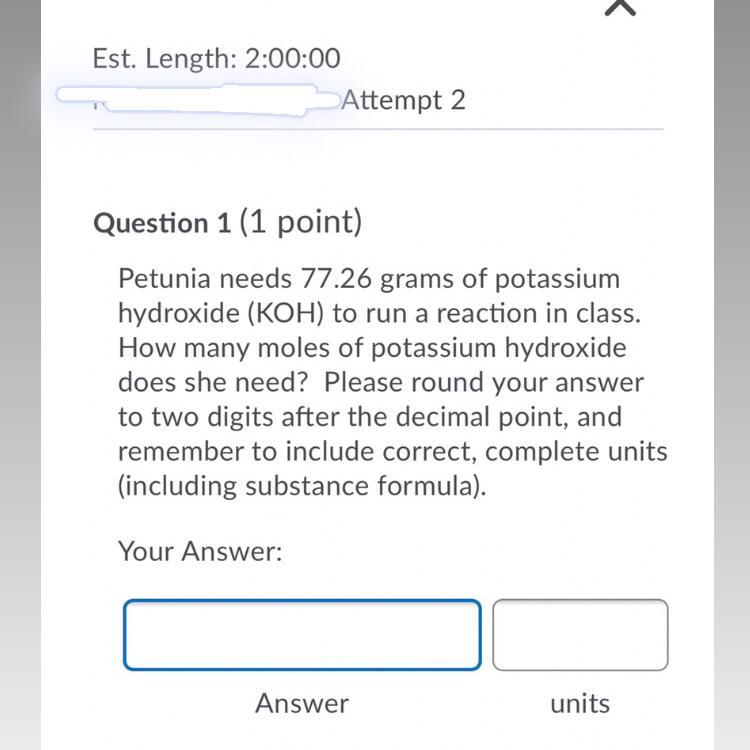Close the quiz with the X icon
This screenshot has width=750, height=750.
tap(620, 6)
